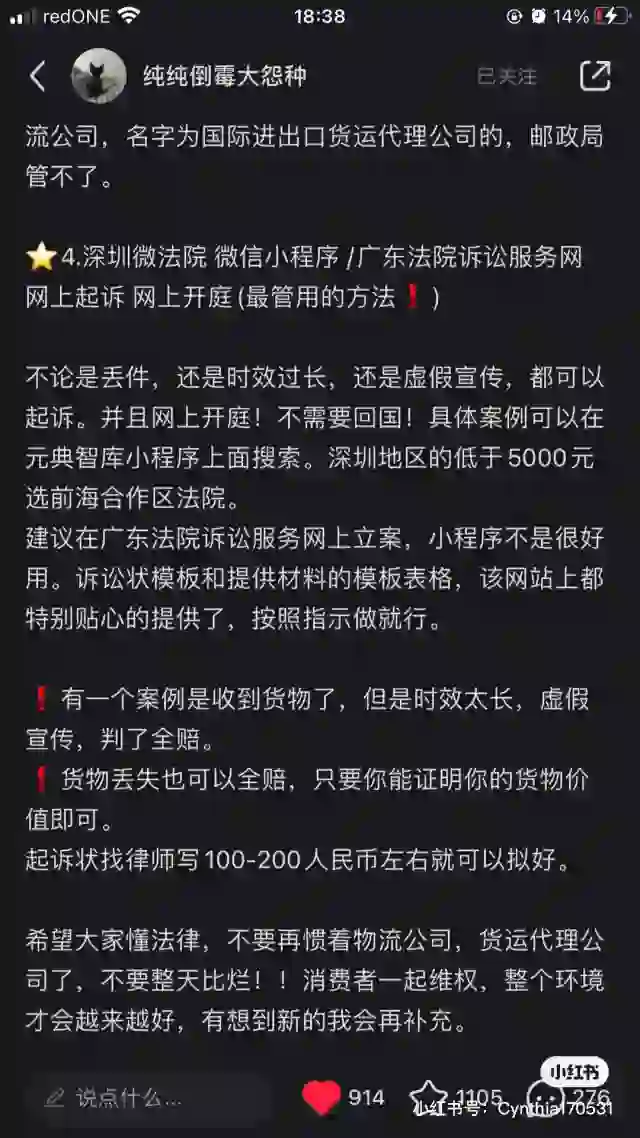Share this post
Image resolution: width=640 pixels, height=1138 pixels.
pyautogui.click(x=595, y=76)
